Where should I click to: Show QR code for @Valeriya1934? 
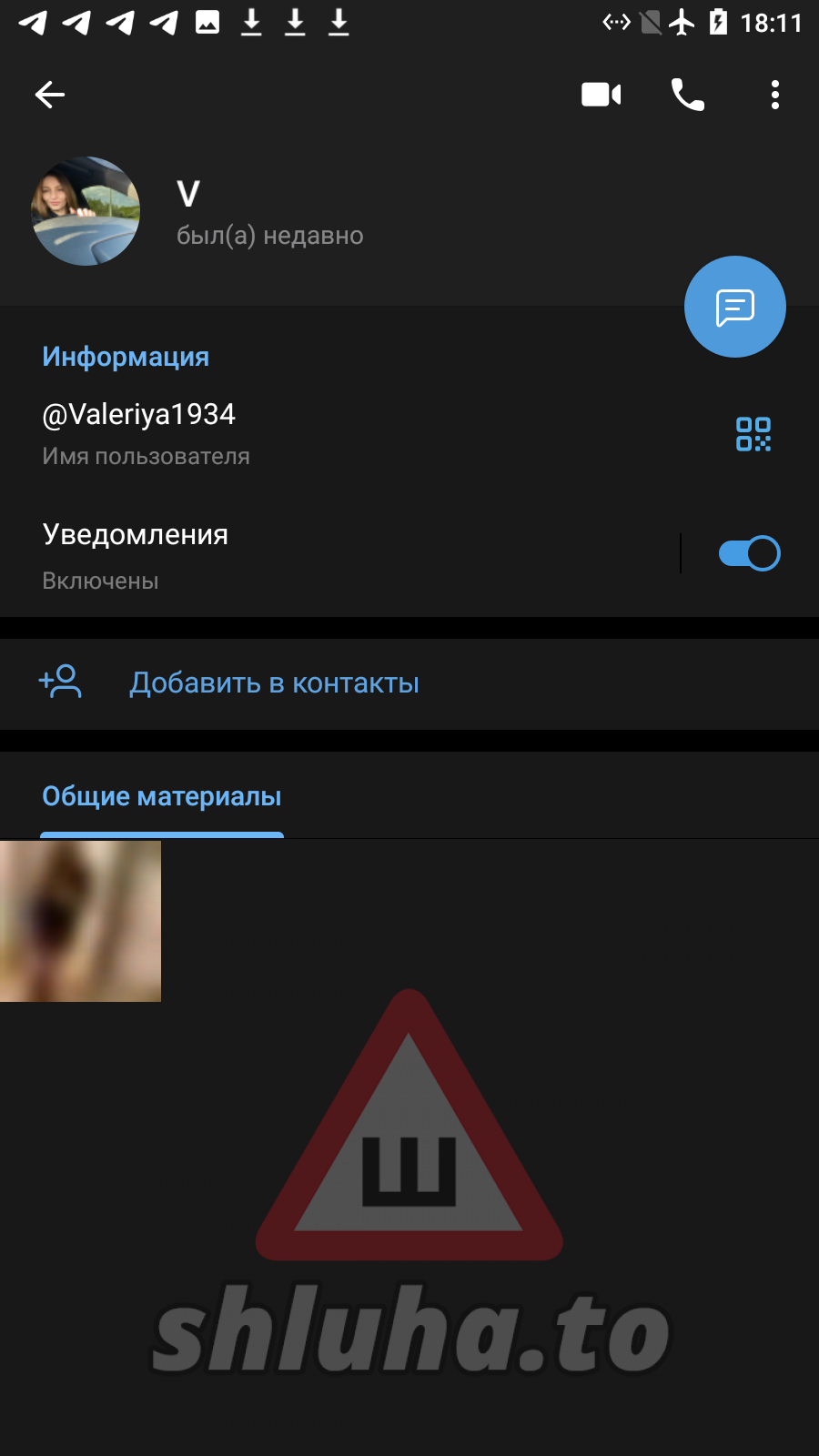click(x=753, y=434)
